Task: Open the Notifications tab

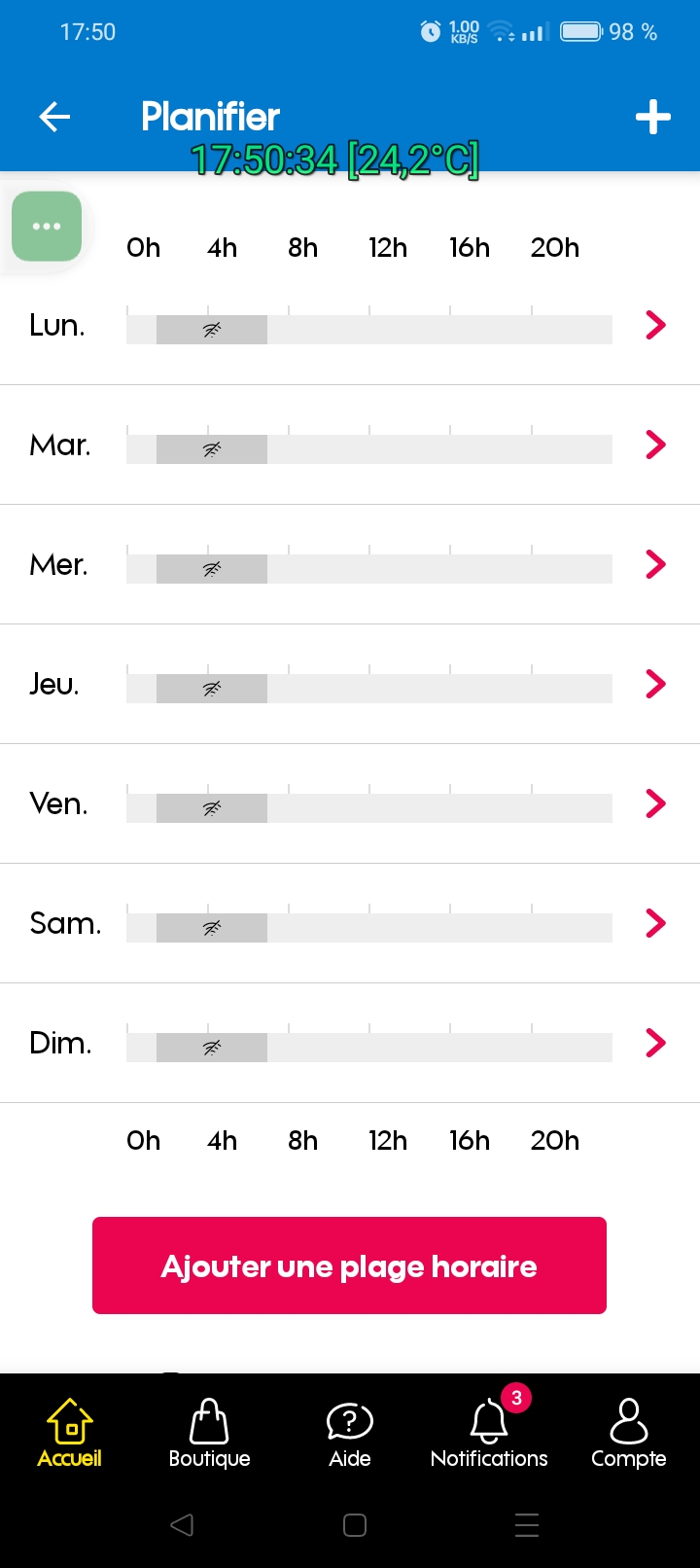Action: [489, 1433]
